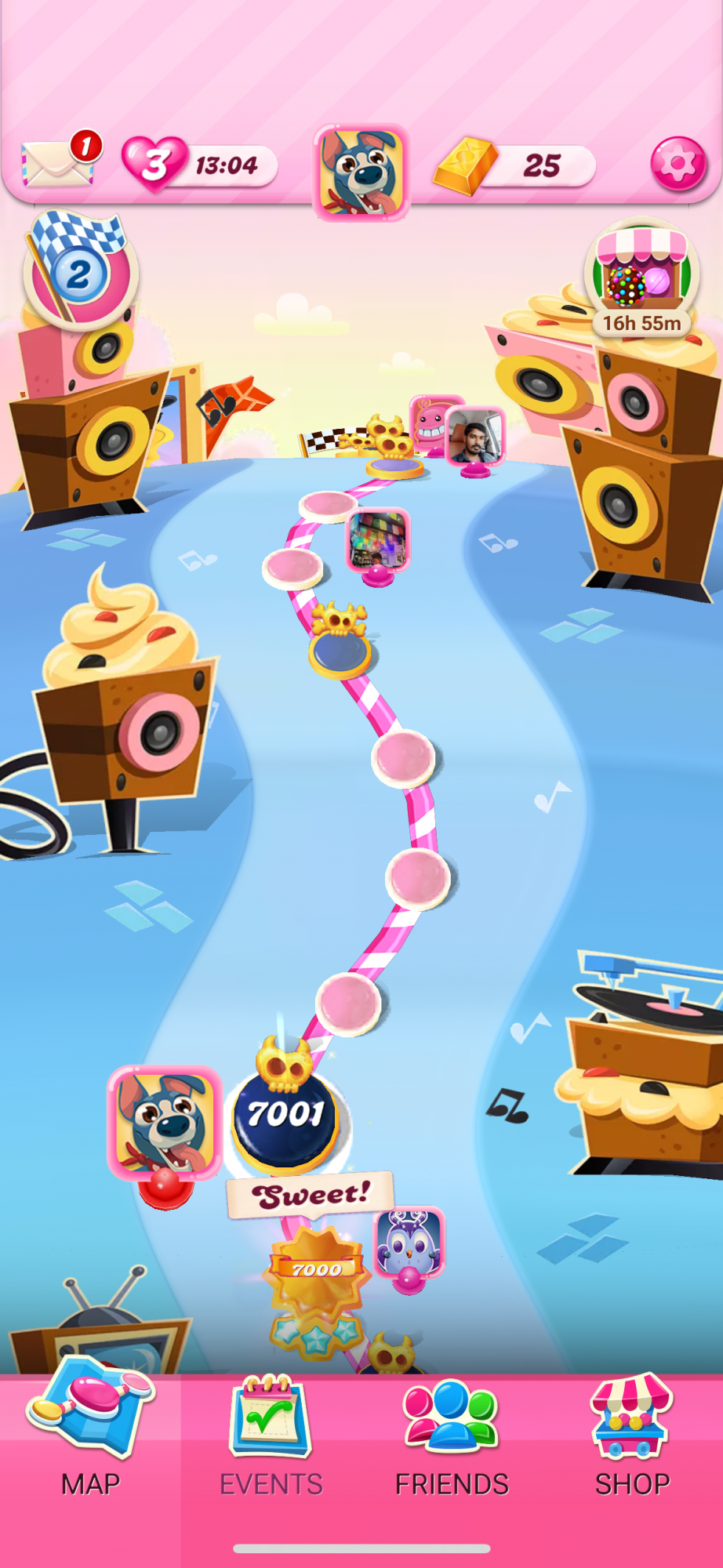
Task: Open the profile avatar at top
Action: coord(361,171)
